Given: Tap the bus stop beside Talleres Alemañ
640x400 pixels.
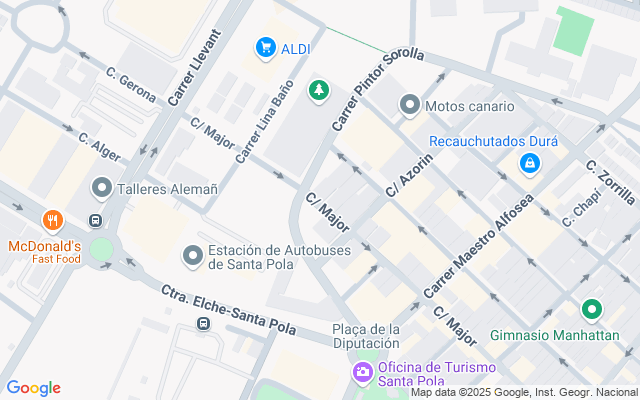Looking at the screenshot, I should tap(95, 221).
